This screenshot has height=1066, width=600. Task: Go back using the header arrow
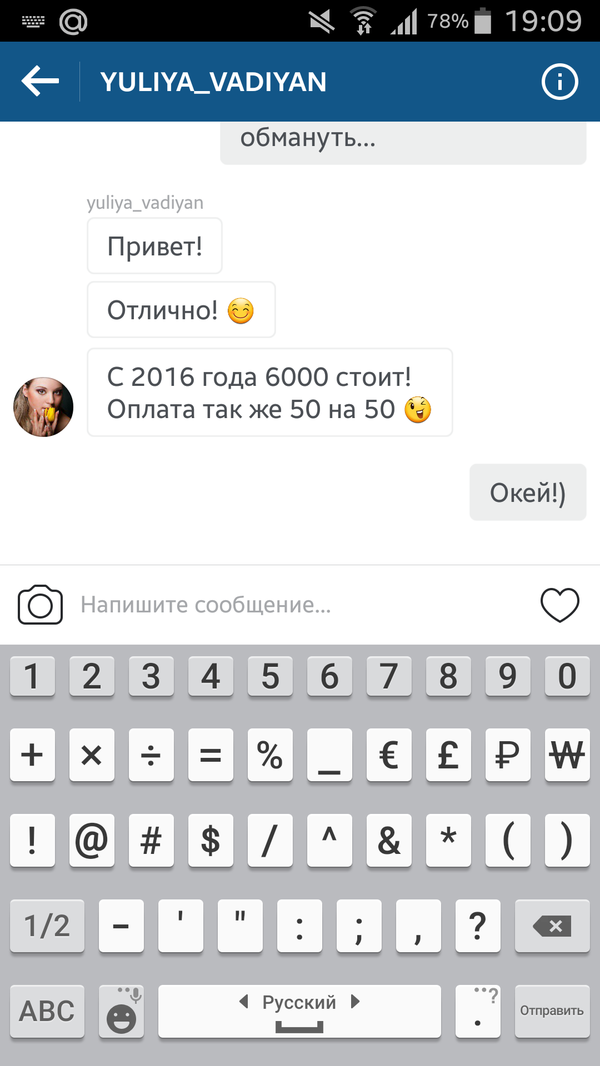(x=40, y=82)
